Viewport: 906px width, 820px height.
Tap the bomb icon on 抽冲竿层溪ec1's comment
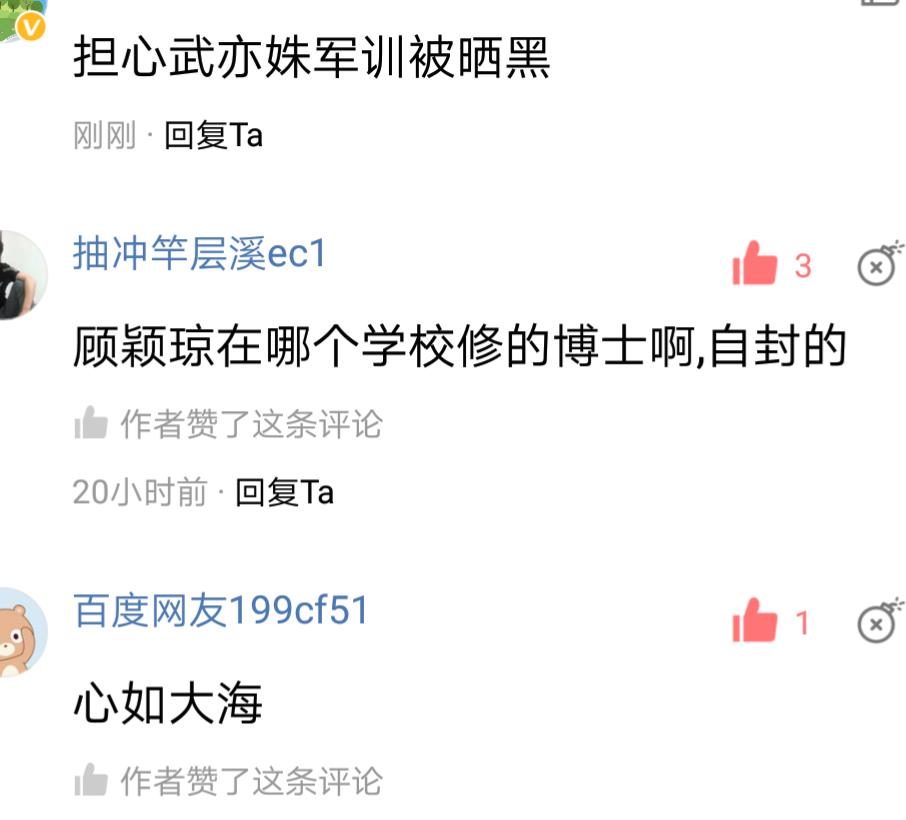click(x=878, y=265)
